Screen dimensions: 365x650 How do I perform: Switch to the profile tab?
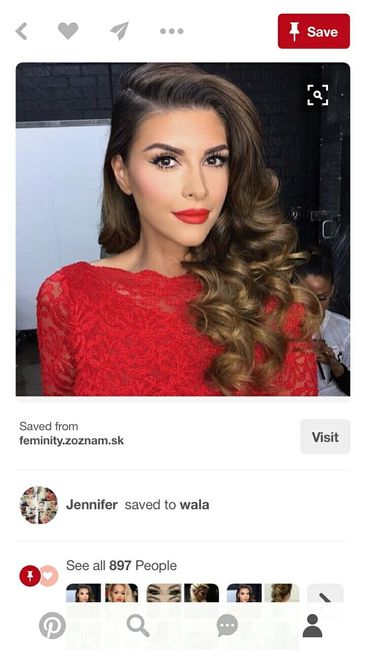pos(312,626)
